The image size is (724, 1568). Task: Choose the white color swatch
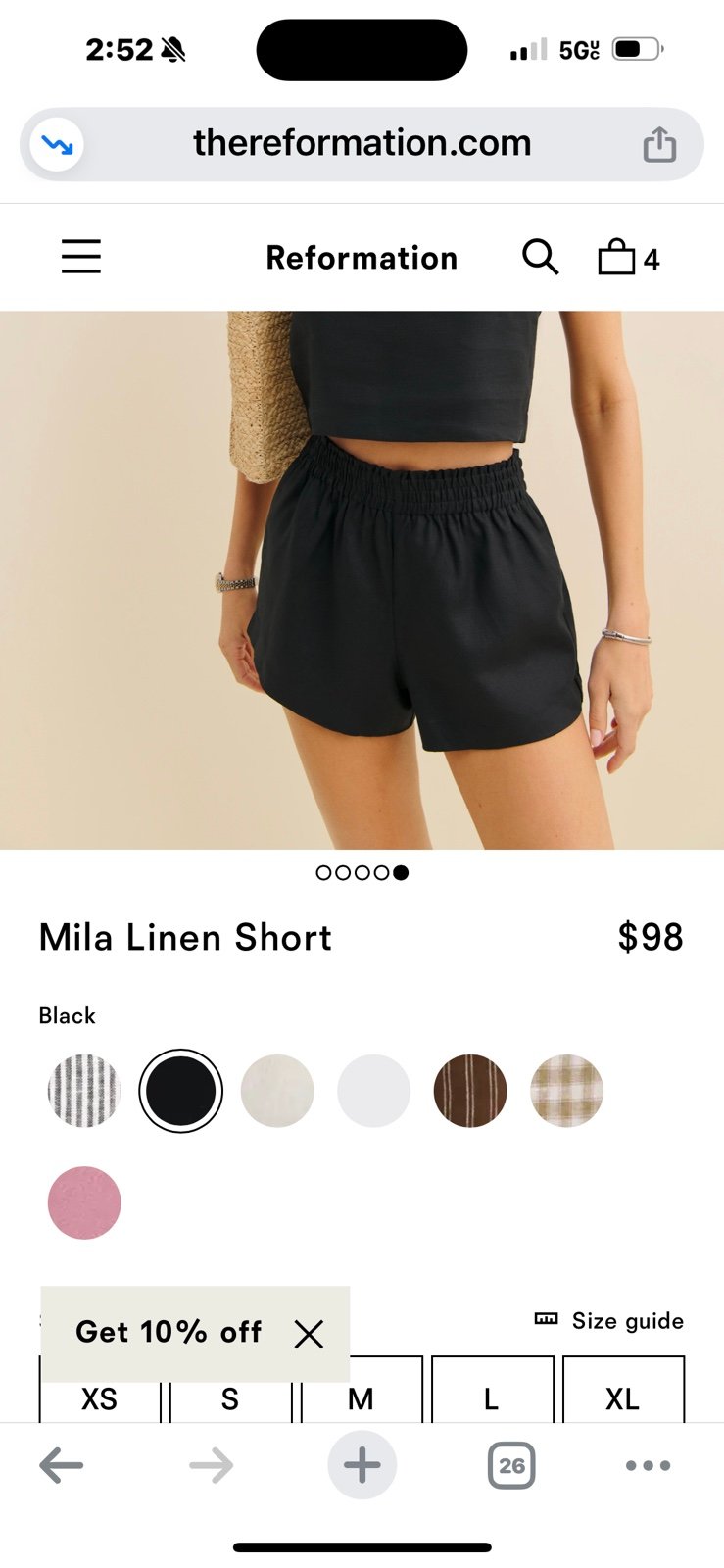[373, 1091]
